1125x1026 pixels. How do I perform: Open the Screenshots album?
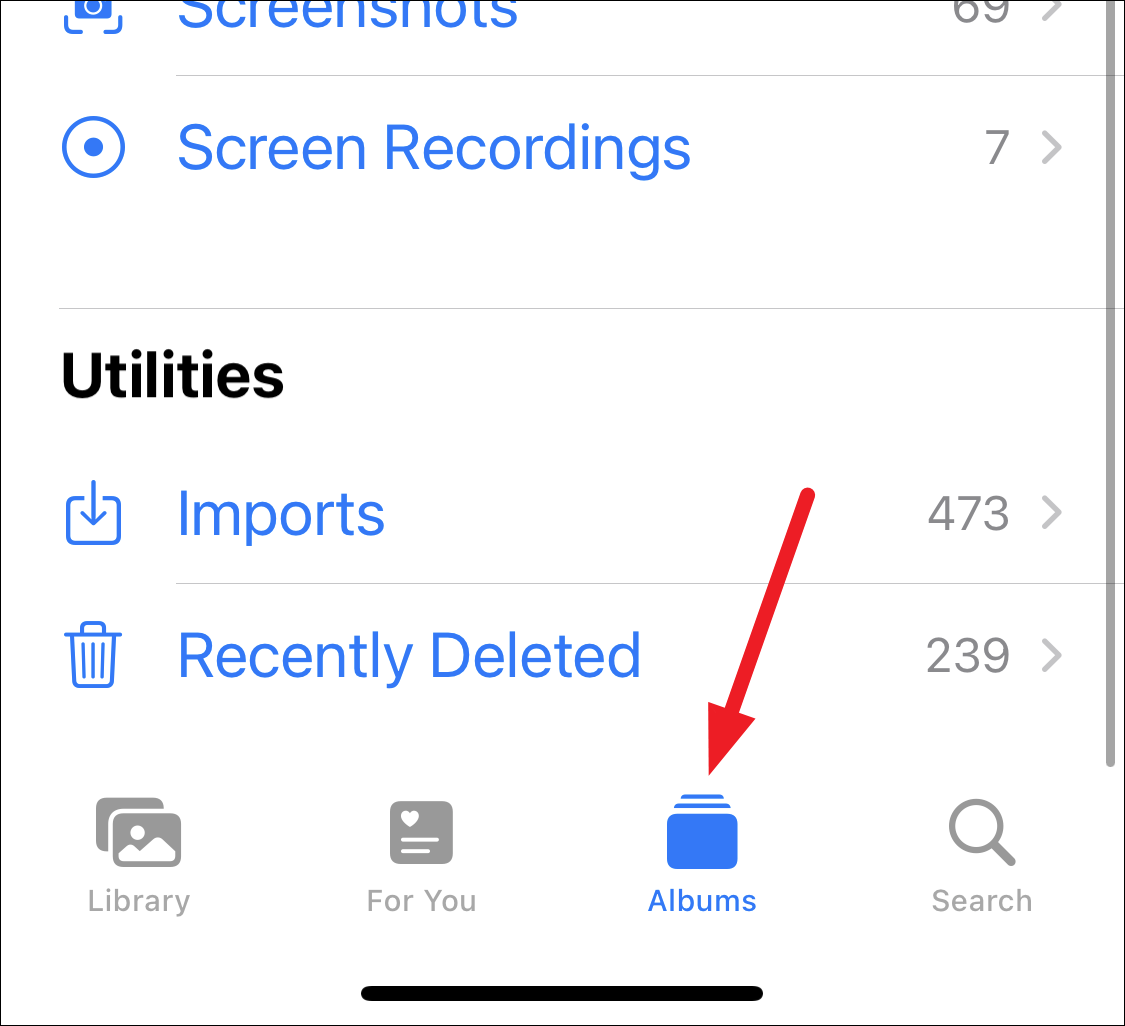(347, 15)
